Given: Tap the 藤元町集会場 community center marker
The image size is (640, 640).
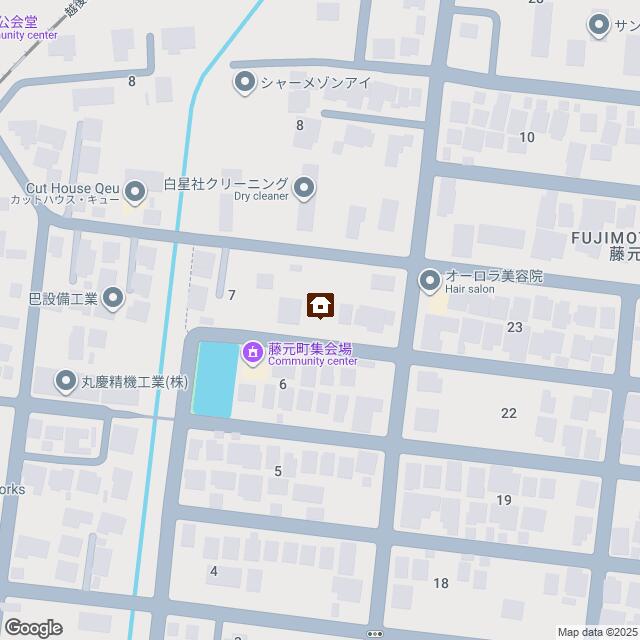Looking at the screenshot, I should tap(251, 351).
